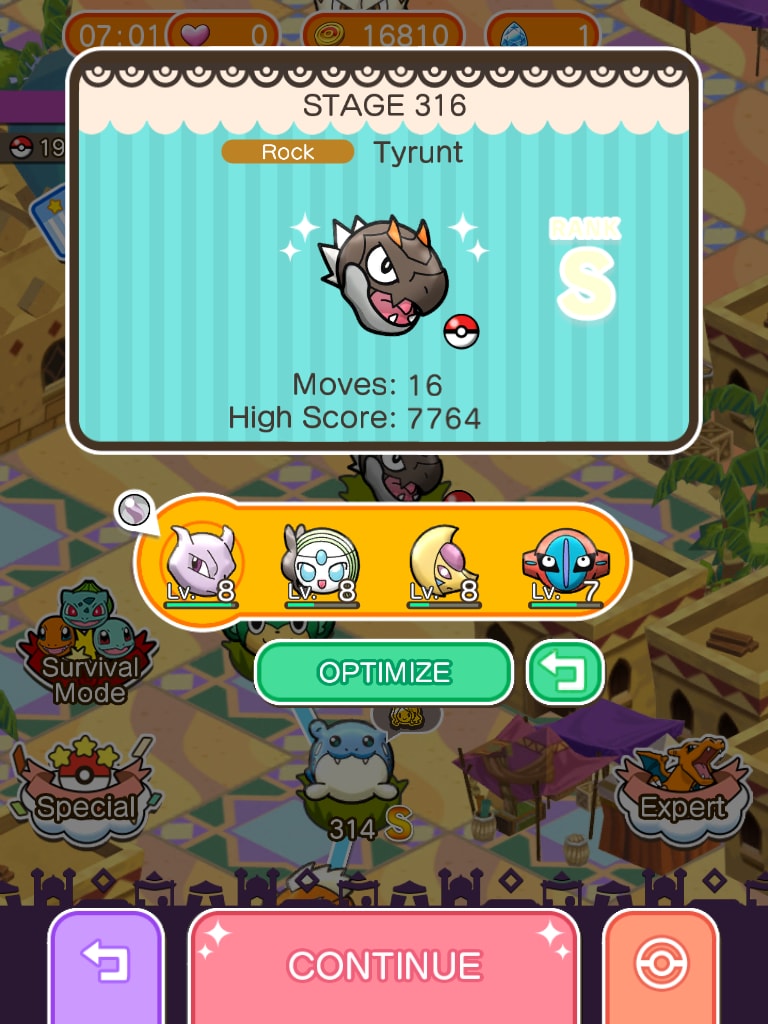Image resolution: width=768 pixels, height=1024 pixels.
Task: Open the orange Poké Ball button
Action: 660,965
